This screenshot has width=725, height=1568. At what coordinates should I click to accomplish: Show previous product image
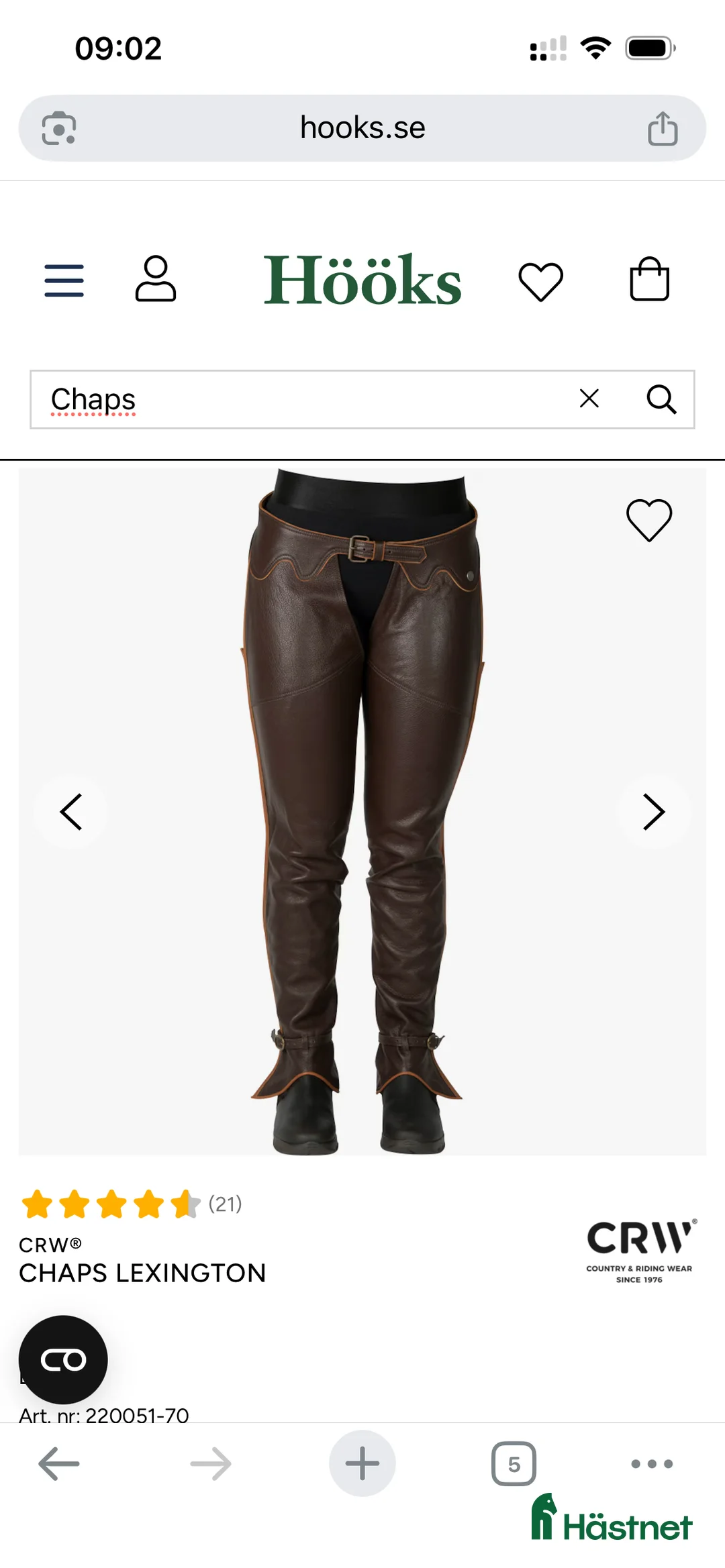(71, 812)
